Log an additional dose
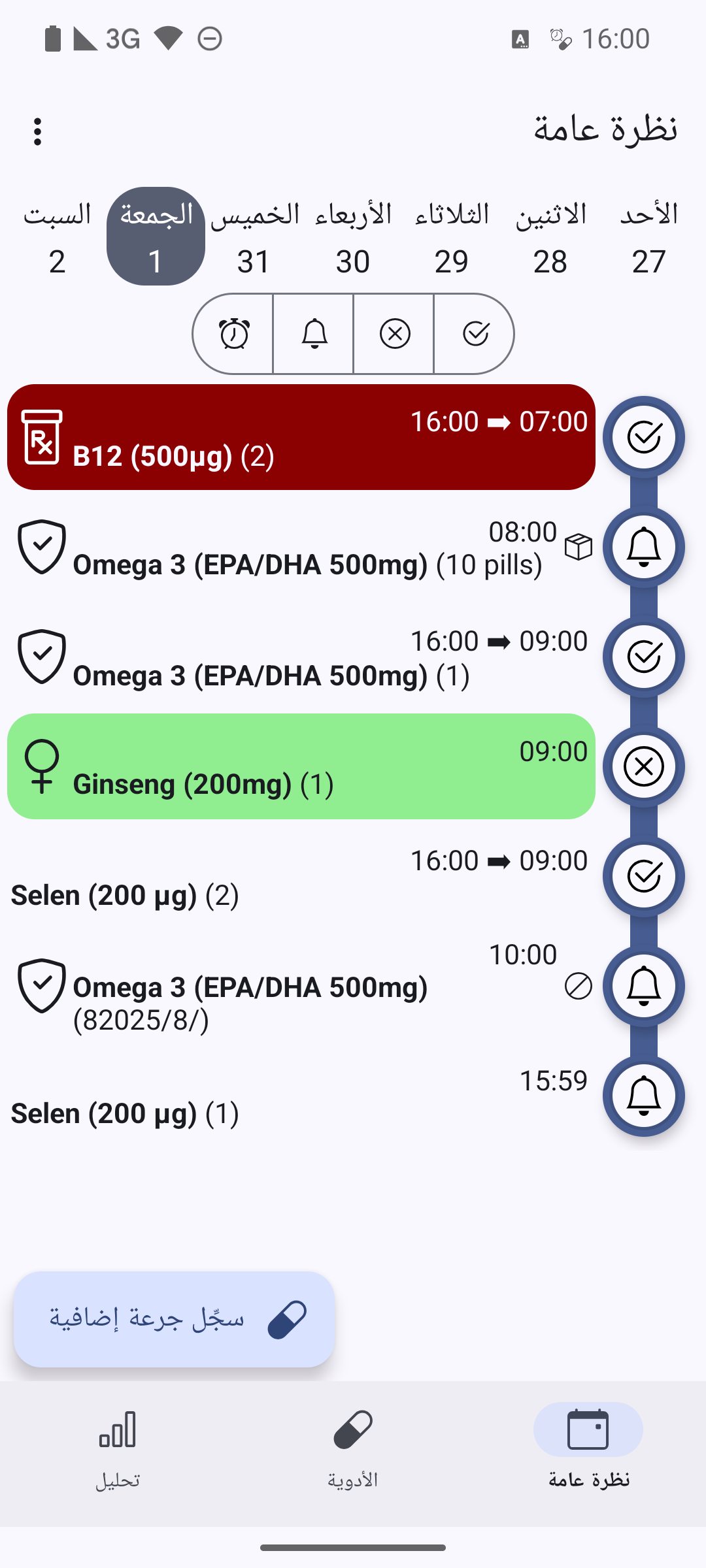The image size is (706, 1568). point(174,1319)
